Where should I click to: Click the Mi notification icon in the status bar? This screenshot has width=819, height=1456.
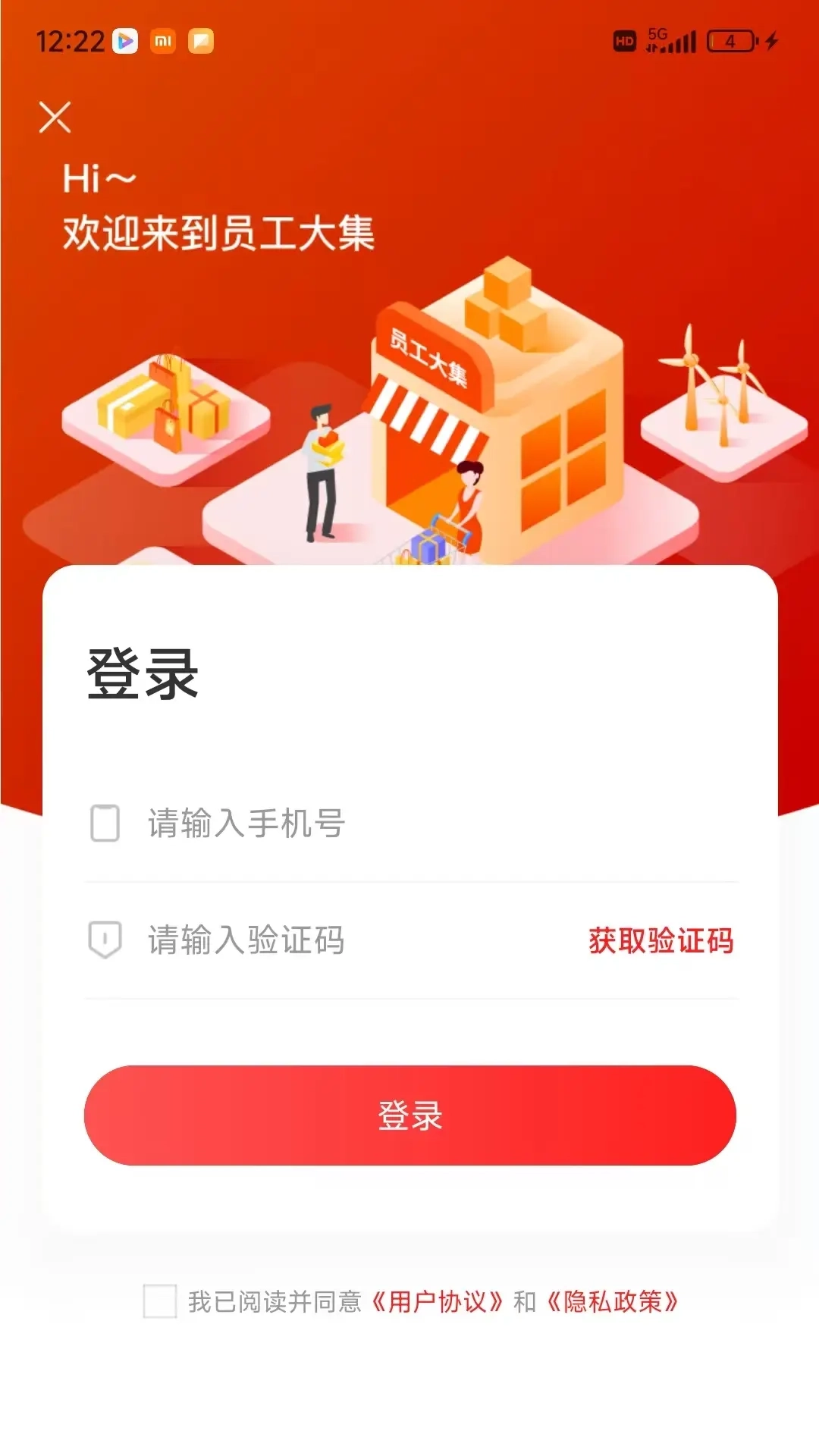pyautogui.click(x=164, y=41)
